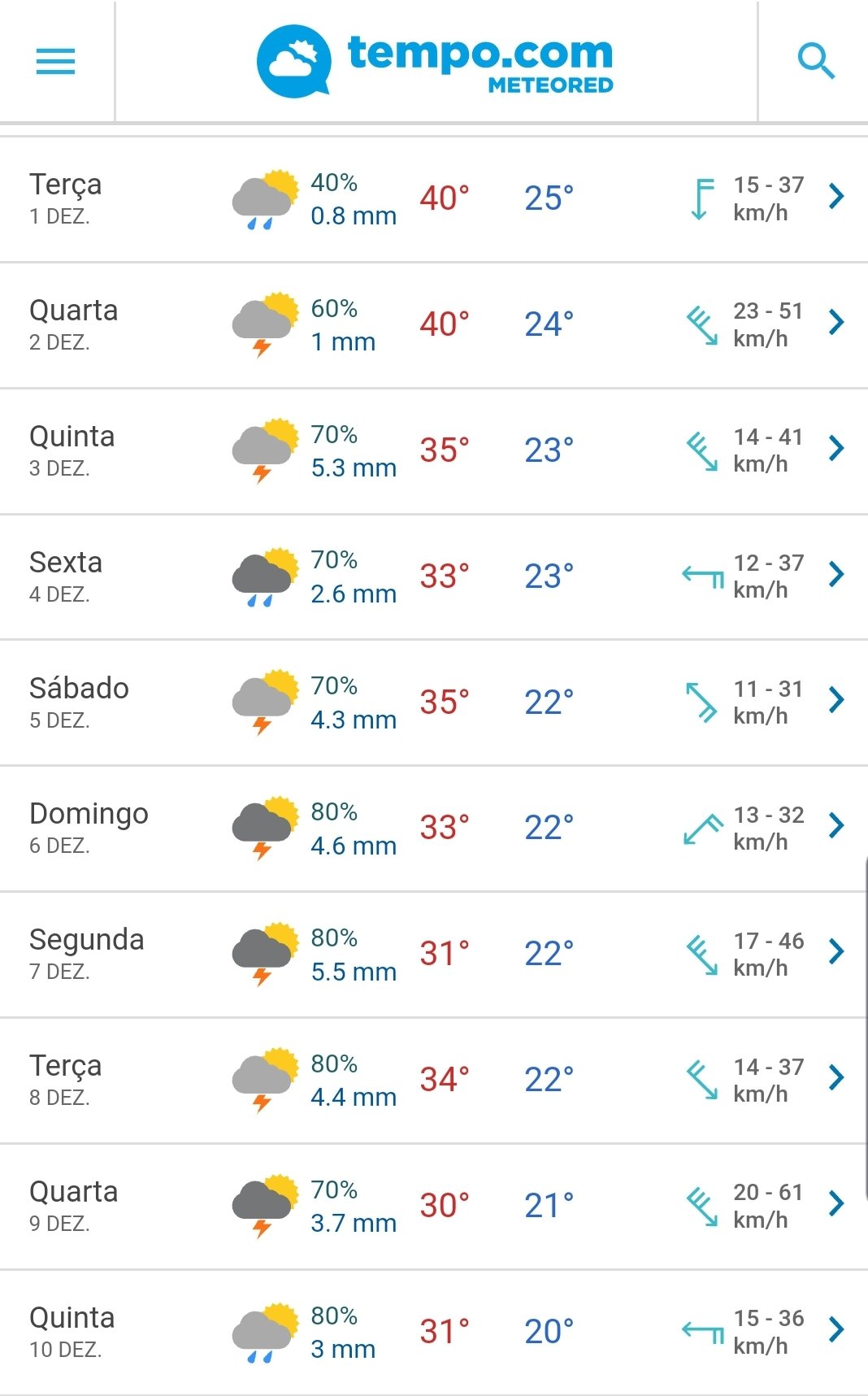Image resolution: width=868 pixels, height=1396 pixels.
Task: Open the hamburger menu
Action: coord(56,61)
